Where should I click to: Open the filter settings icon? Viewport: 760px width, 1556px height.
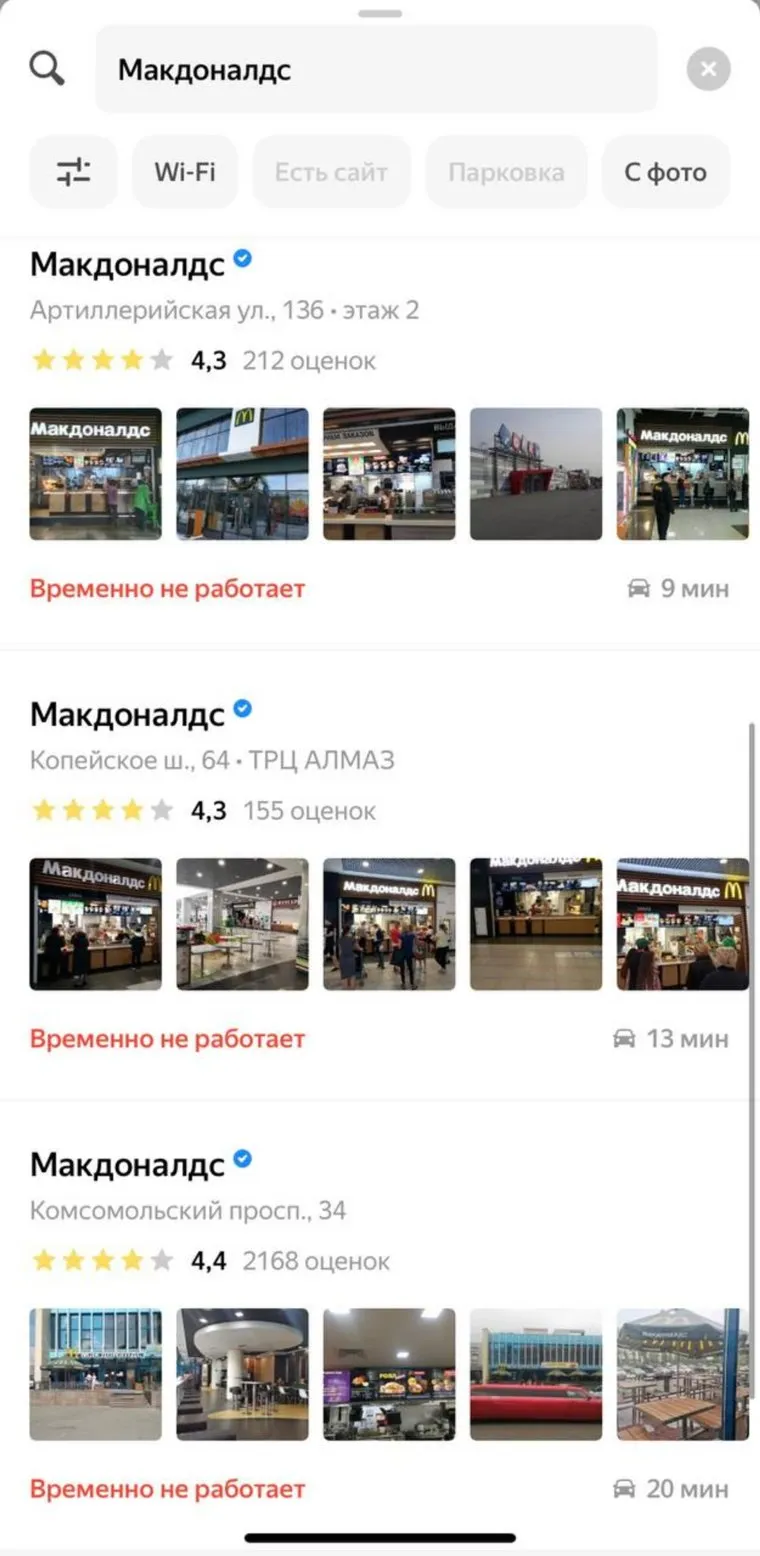[73, 172]
